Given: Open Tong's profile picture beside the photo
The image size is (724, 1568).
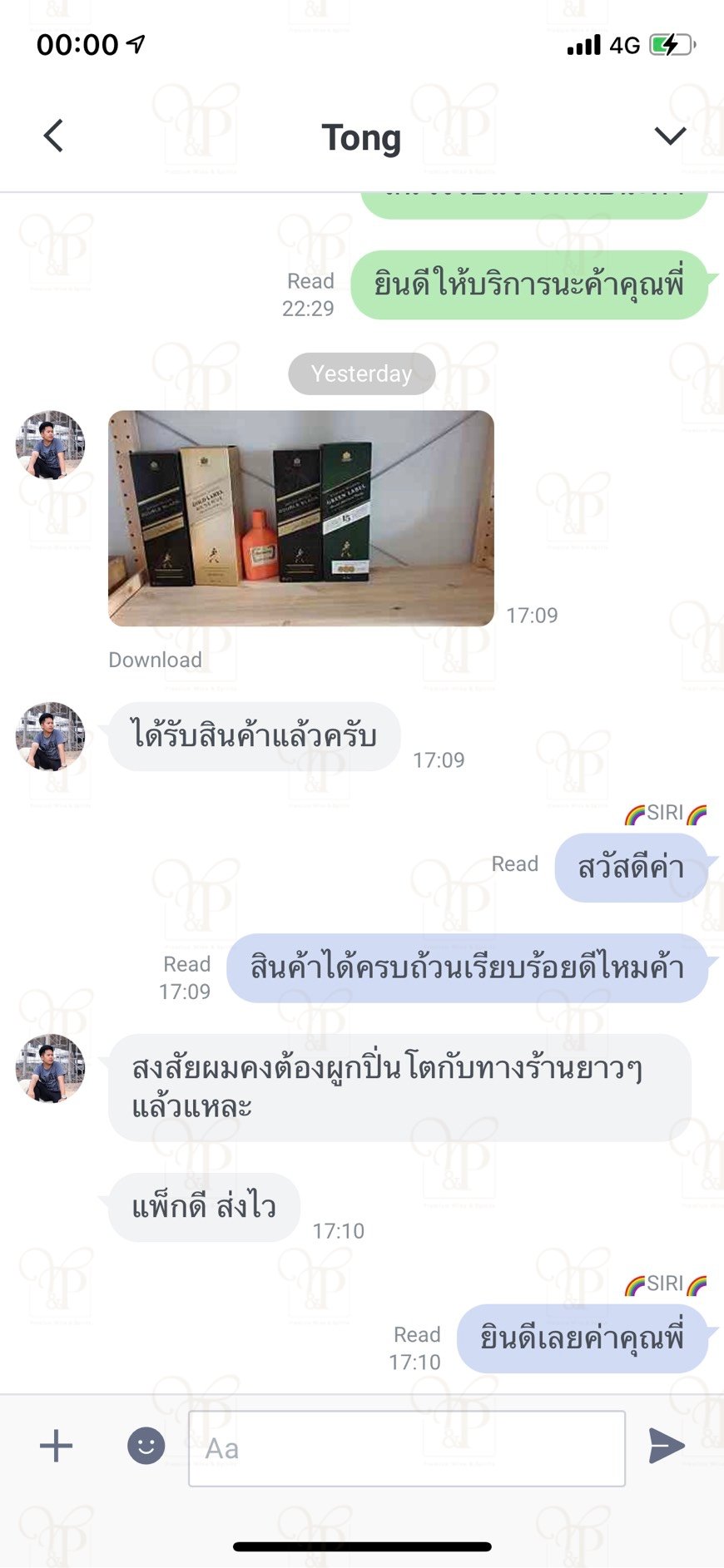Looking at the screenshot, I should tap(50, 445).
